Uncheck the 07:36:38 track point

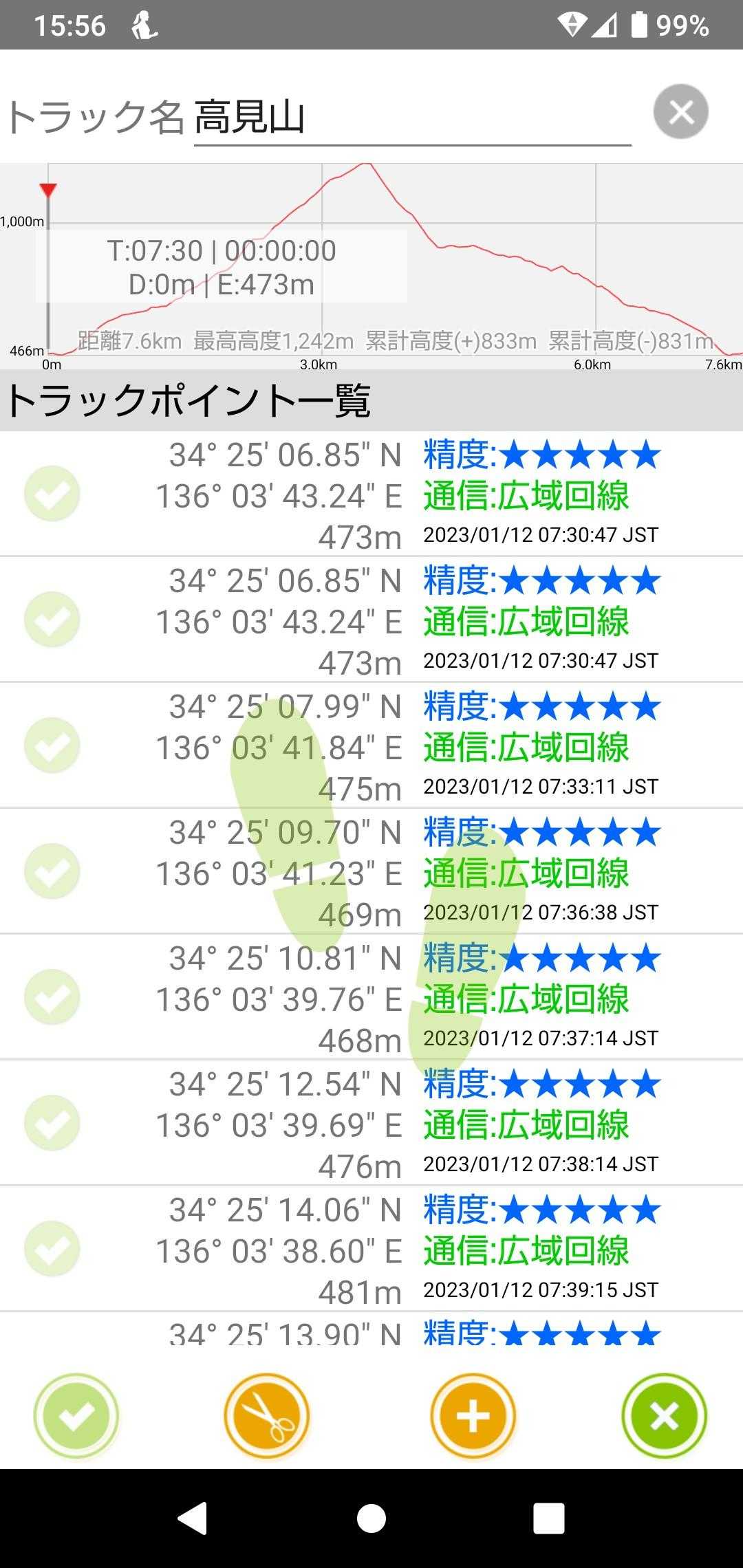(52, 871)
